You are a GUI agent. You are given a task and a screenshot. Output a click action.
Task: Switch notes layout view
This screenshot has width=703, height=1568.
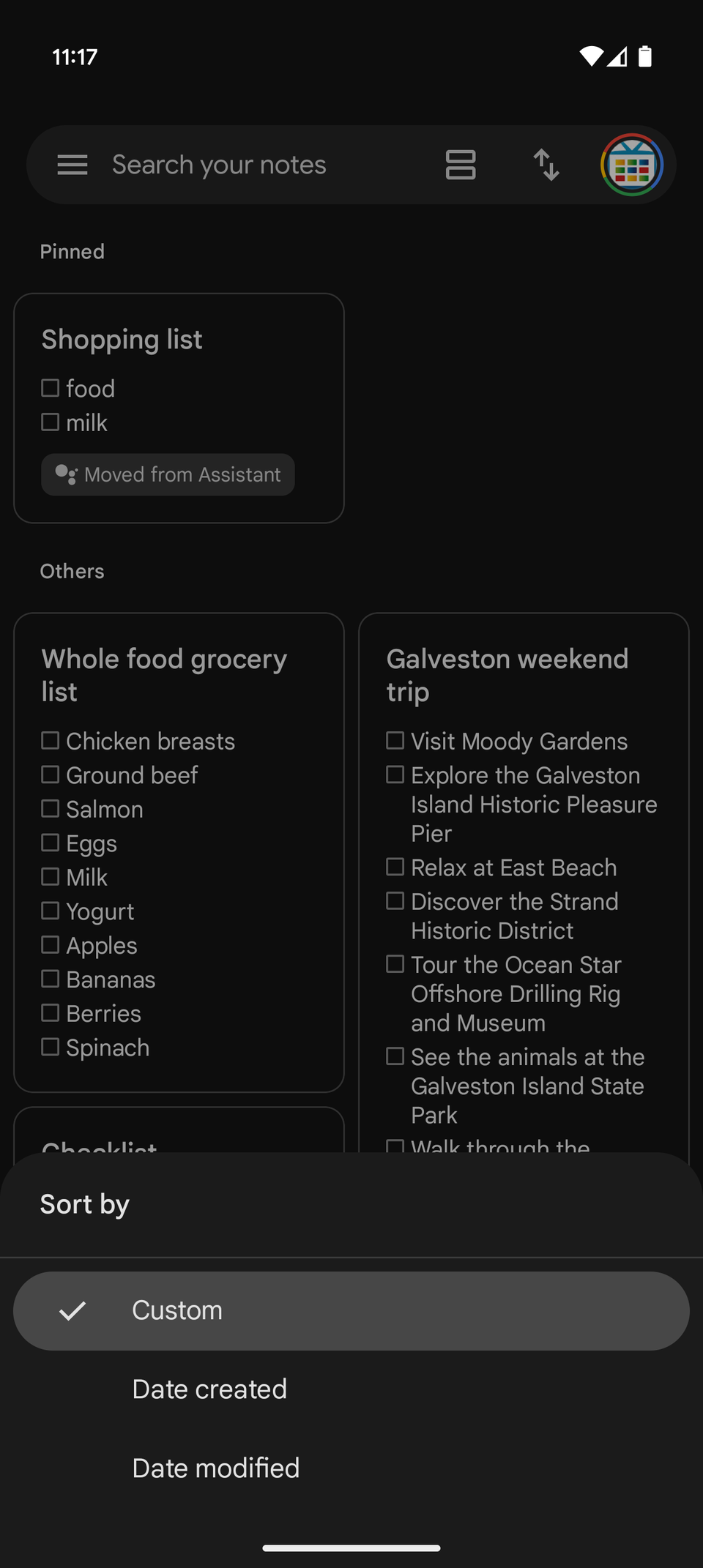(x=461, y=164)
